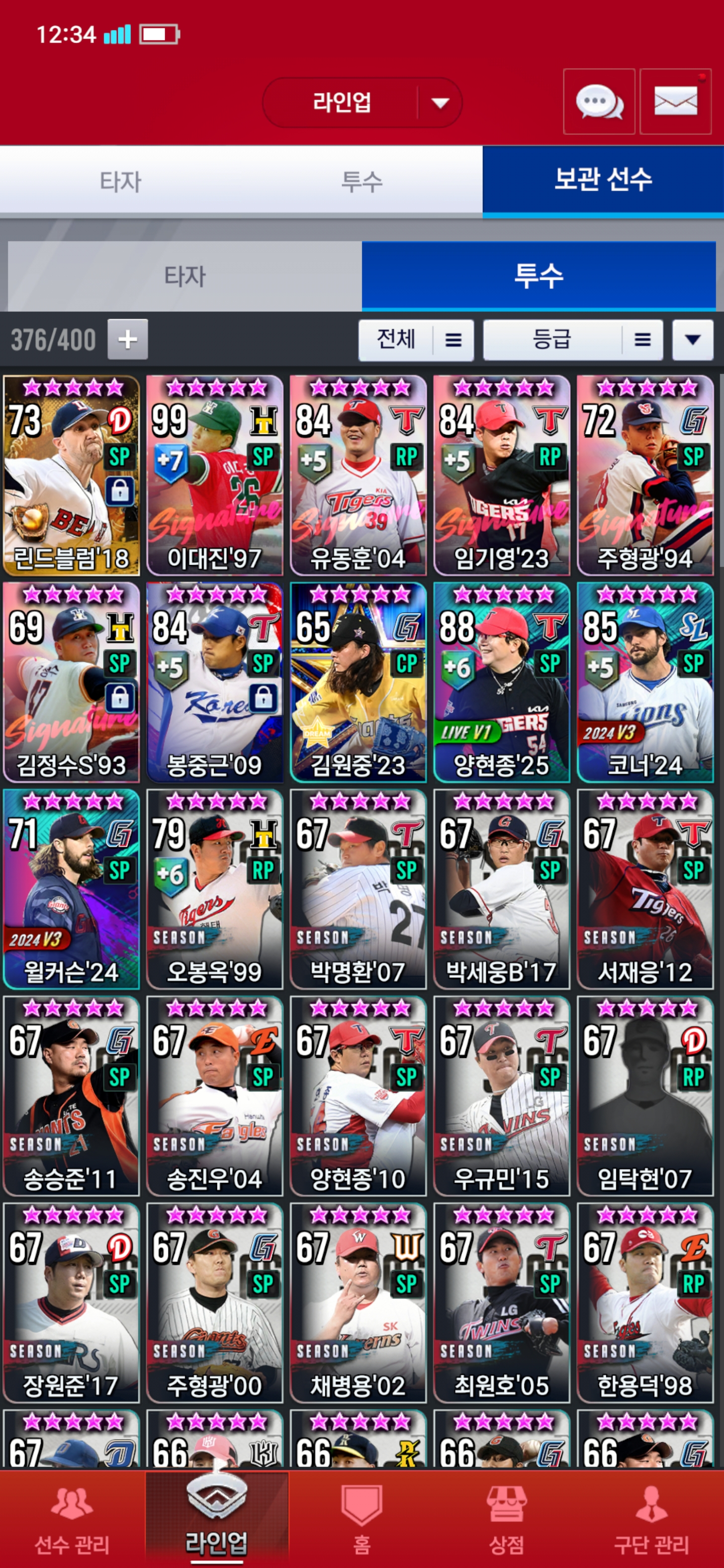
Task: Switch to the top 타자 tab
Action: pos(121,181)
